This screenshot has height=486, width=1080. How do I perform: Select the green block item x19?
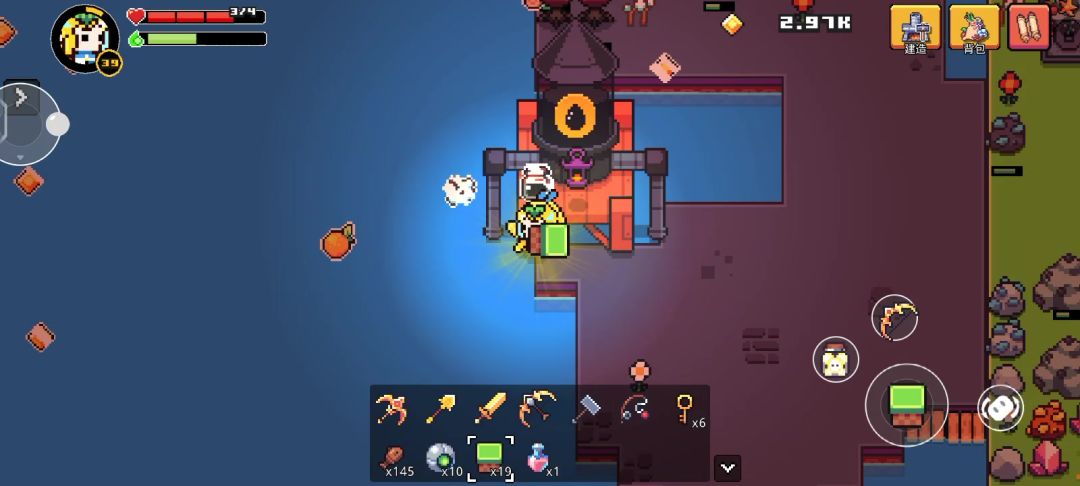coord(490,457)
